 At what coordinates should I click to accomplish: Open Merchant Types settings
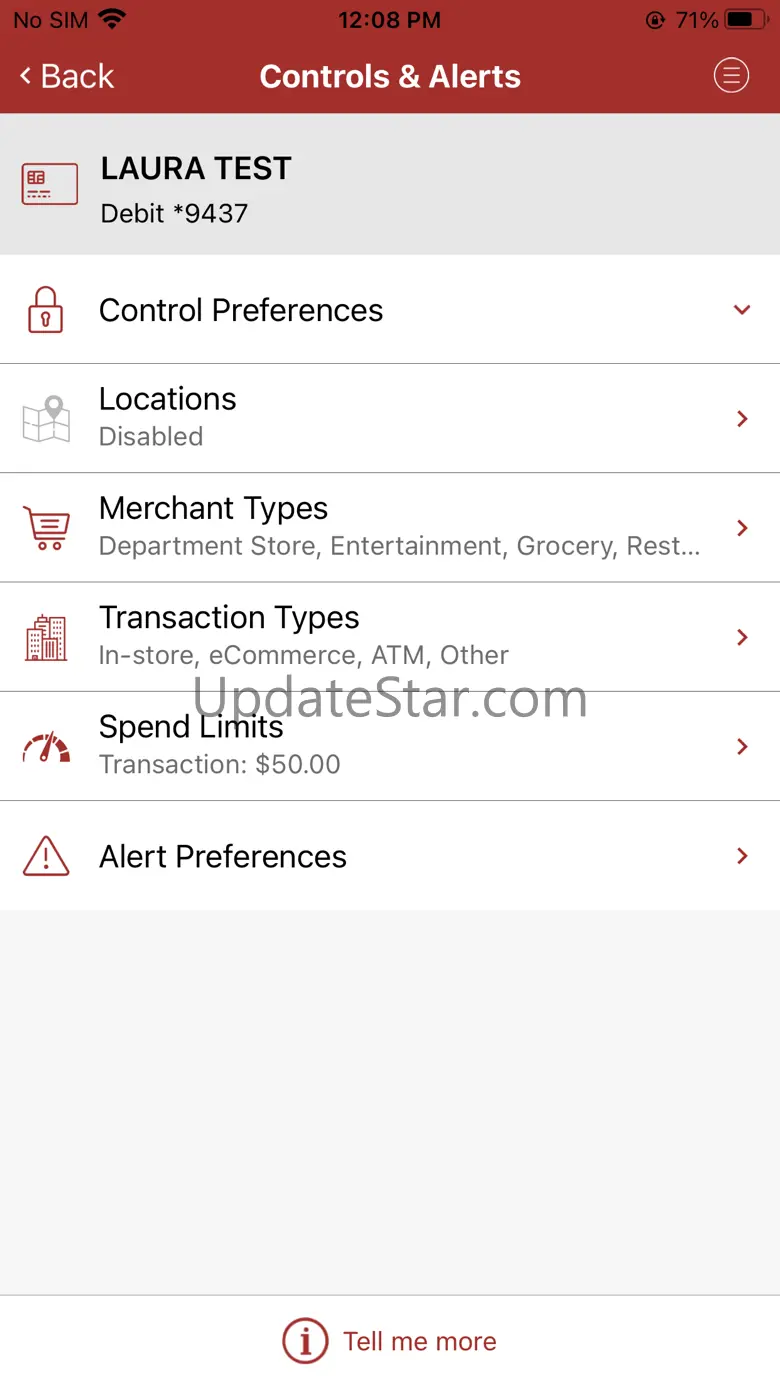390,527
